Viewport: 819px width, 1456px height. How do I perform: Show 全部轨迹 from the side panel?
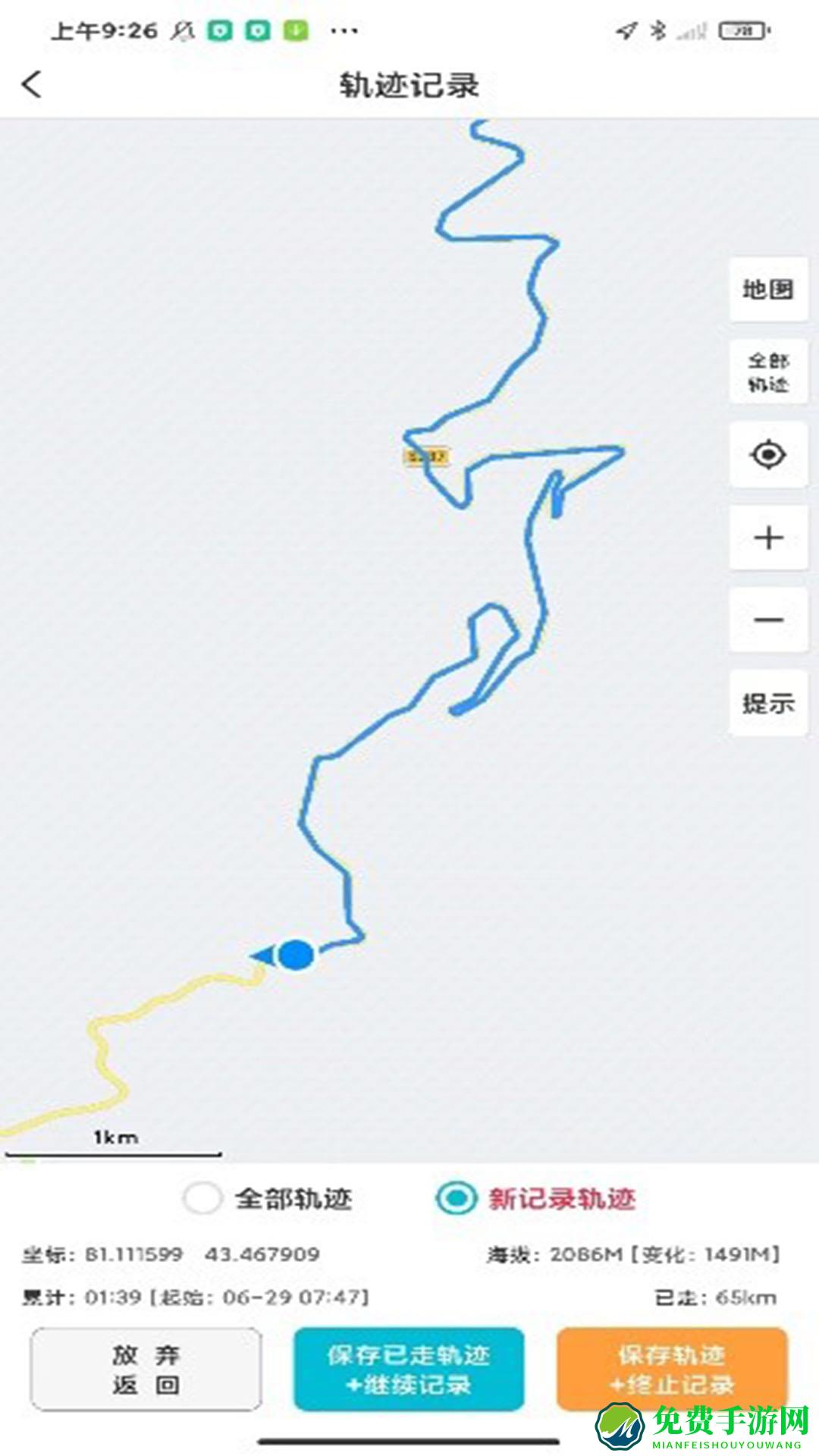(x=767, y=372)
